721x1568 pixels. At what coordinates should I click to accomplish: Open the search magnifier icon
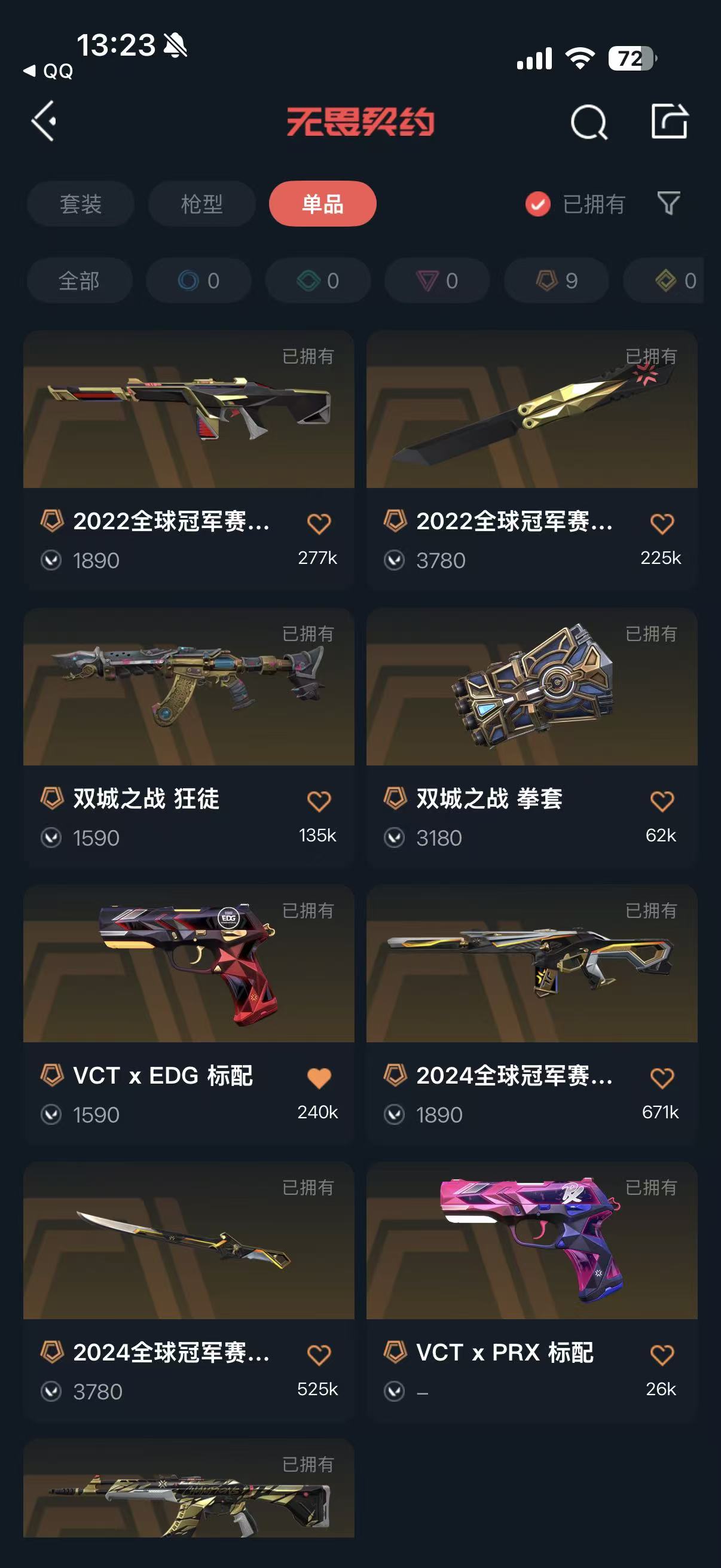tap(588, 122)
